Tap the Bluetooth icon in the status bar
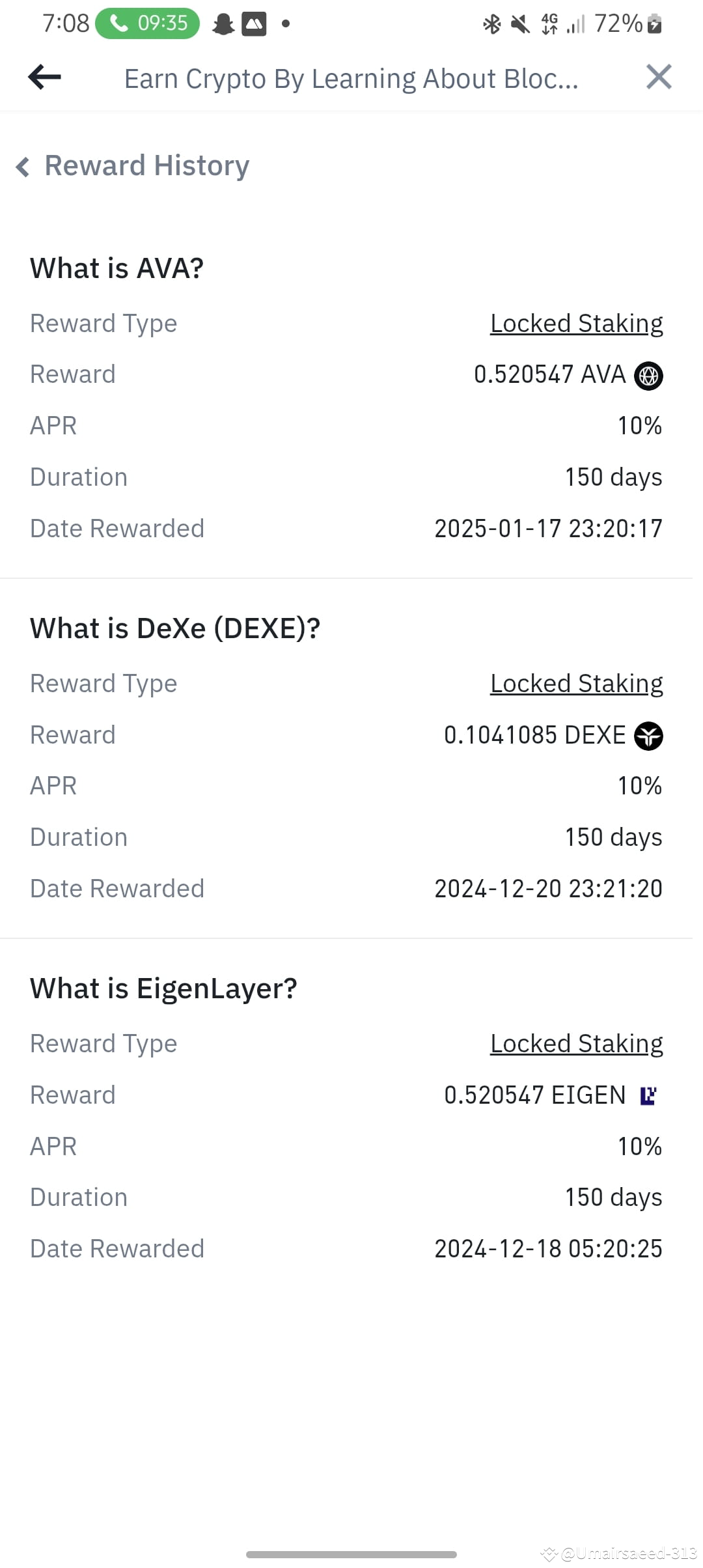 pyautogui.click(x=490, y=25)
